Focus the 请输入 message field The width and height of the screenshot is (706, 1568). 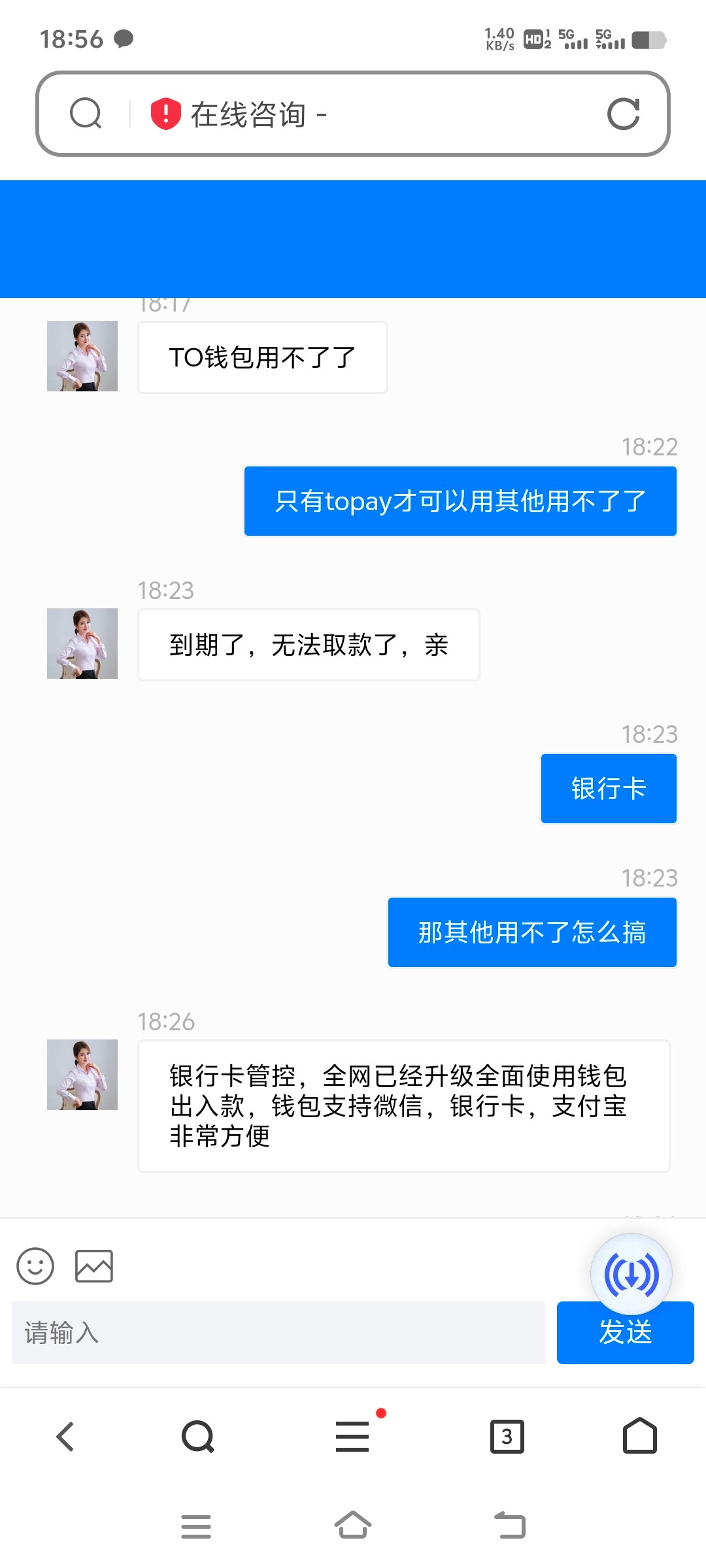278,1333
